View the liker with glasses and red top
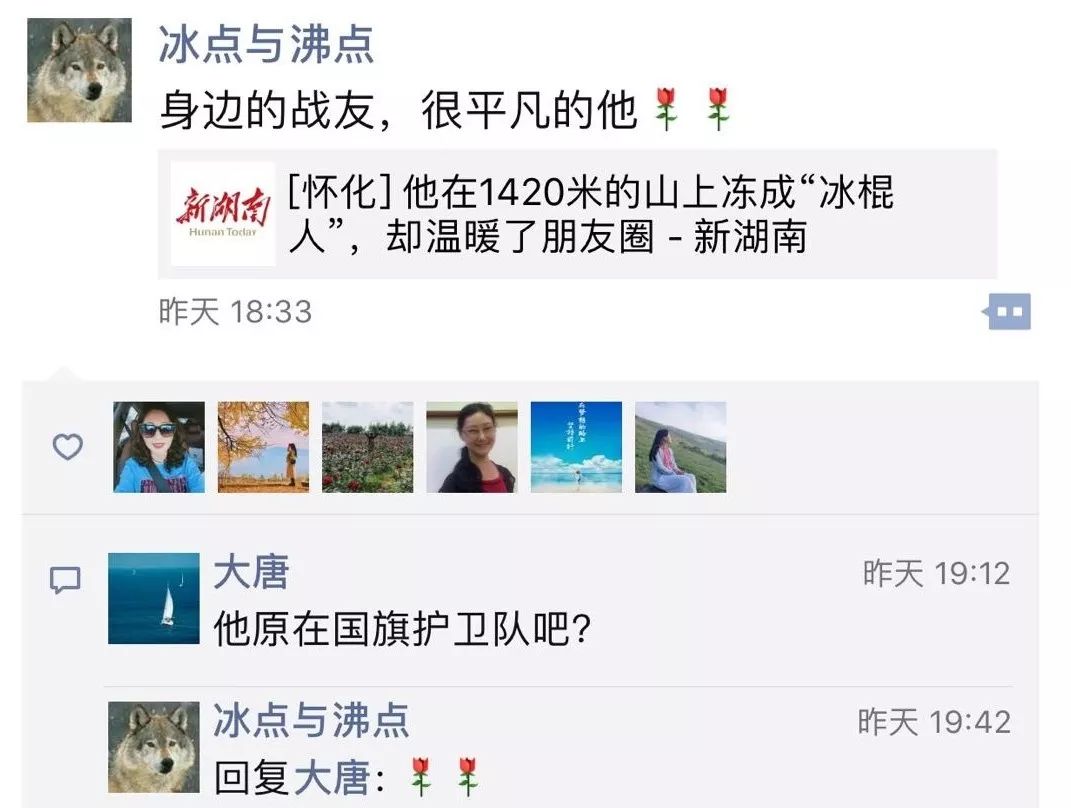 471,447
